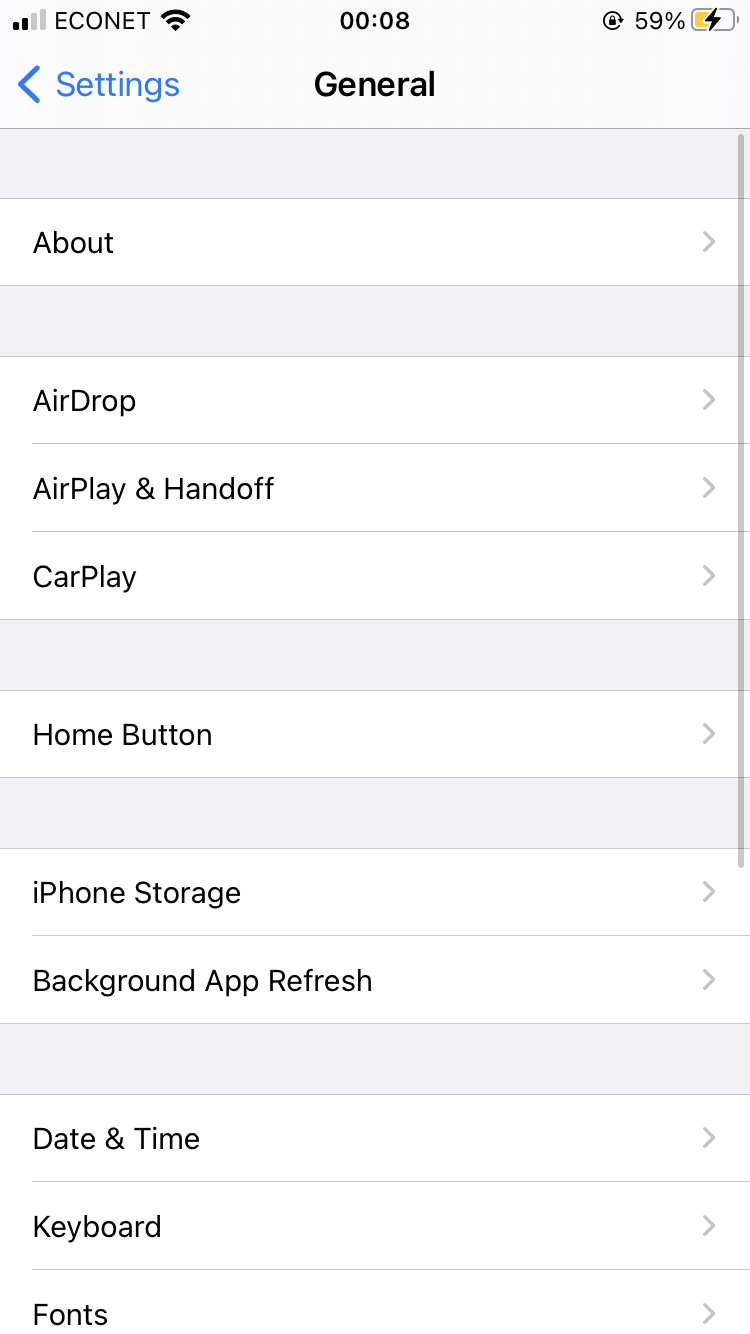
Task: Open Background App Refresh
Action: point(375,980)
